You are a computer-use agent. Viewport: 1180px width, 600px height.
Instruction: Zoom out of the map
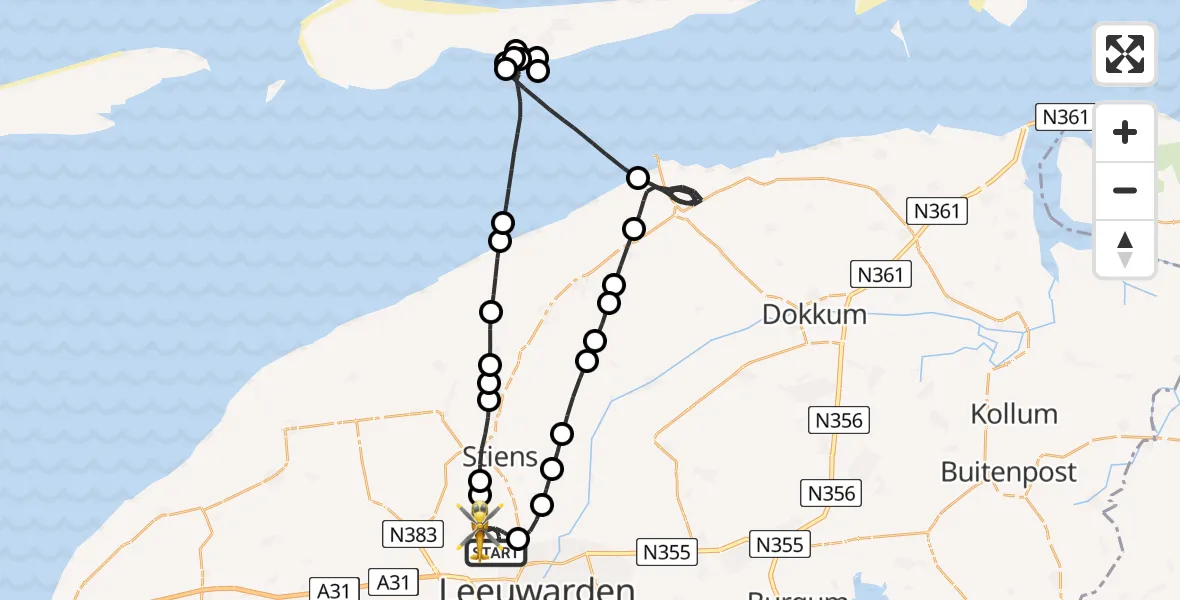(x=1125, y=190)
